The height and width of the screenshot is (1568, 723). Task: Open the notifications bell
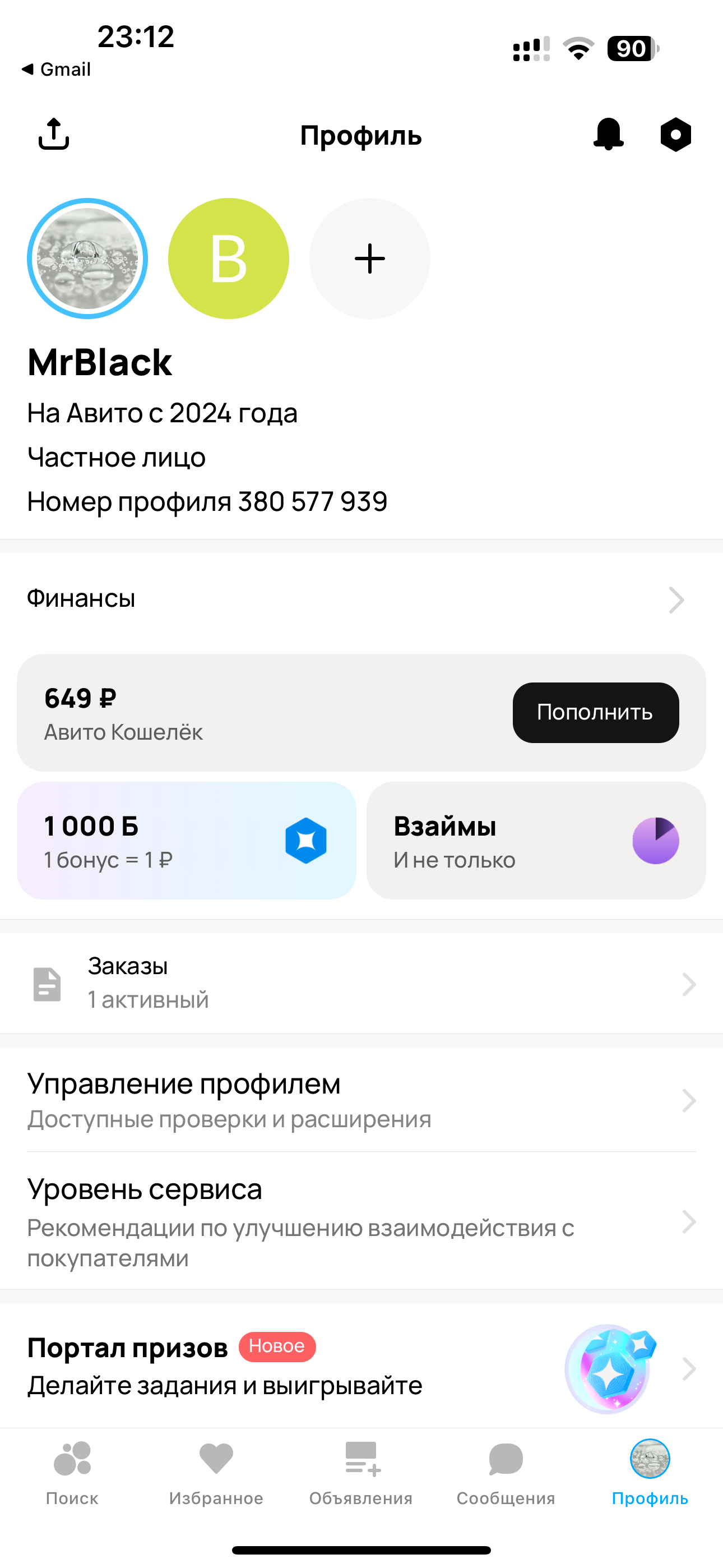pyautogui.click(x=608, y=134)
